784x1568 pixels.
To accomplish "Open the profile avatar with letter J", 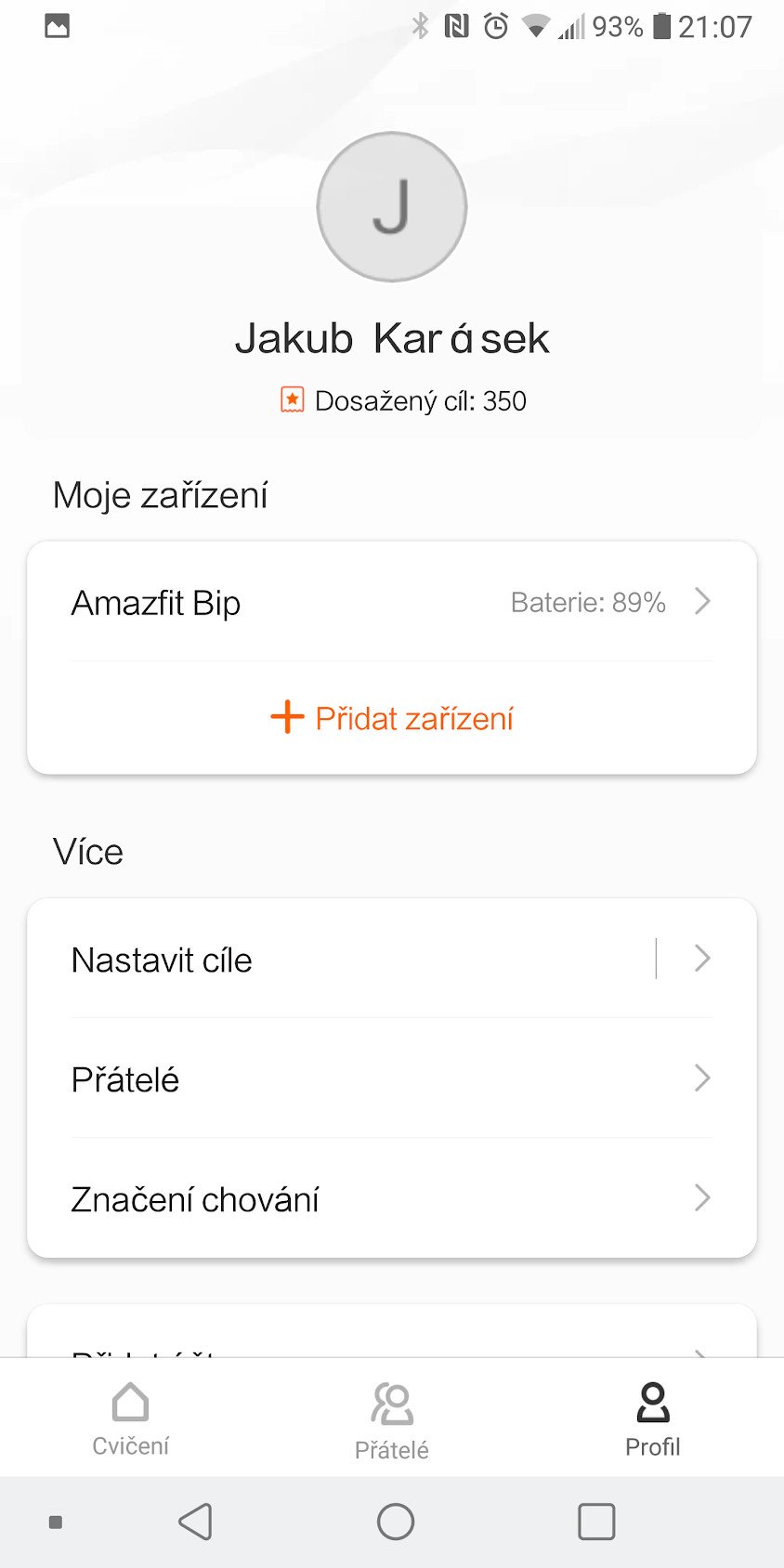I will coord(391,206).
